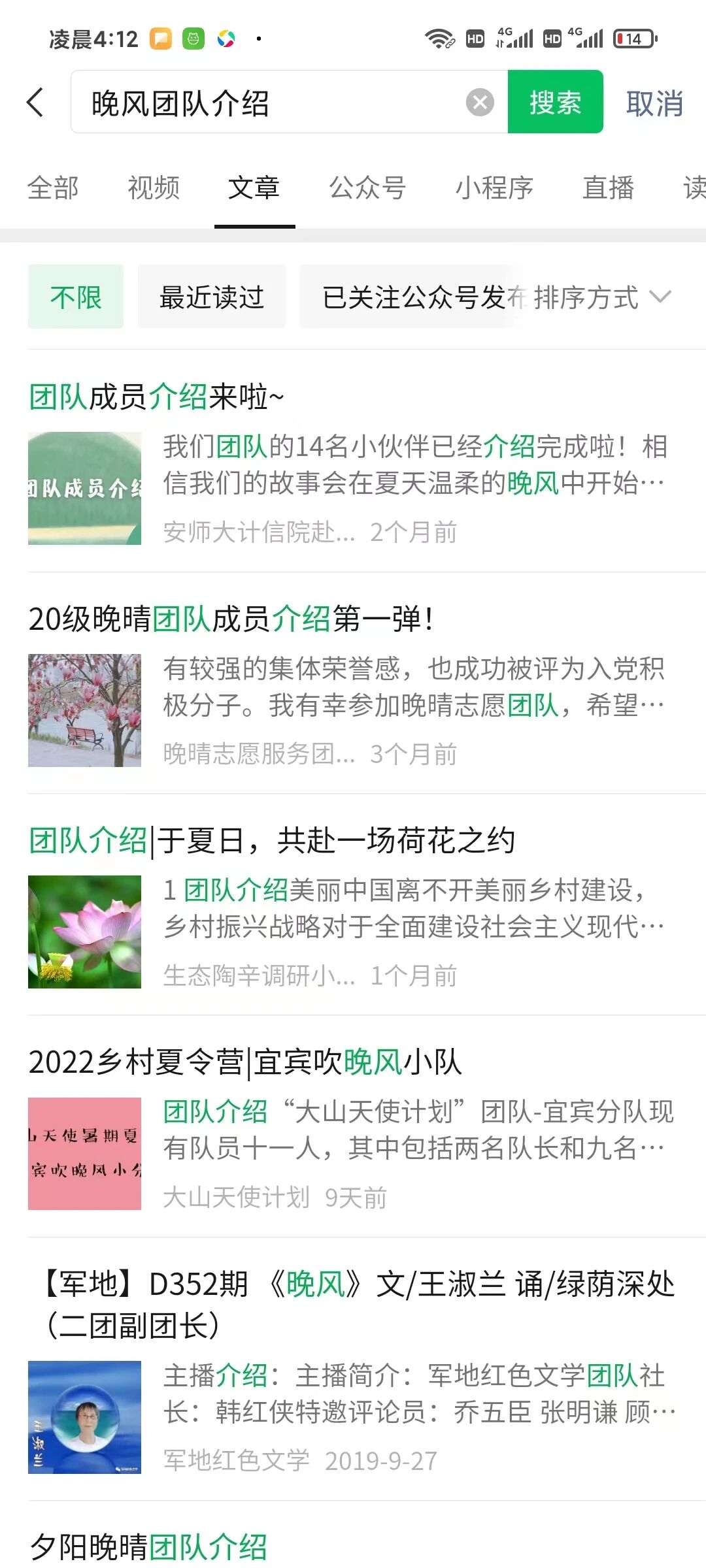The width and height of the screenshot is (706, 1568).
Task: Open 2022乡村夏令营 宜宾吹晚风小队 article
Action: click(x=245, y=1062)
